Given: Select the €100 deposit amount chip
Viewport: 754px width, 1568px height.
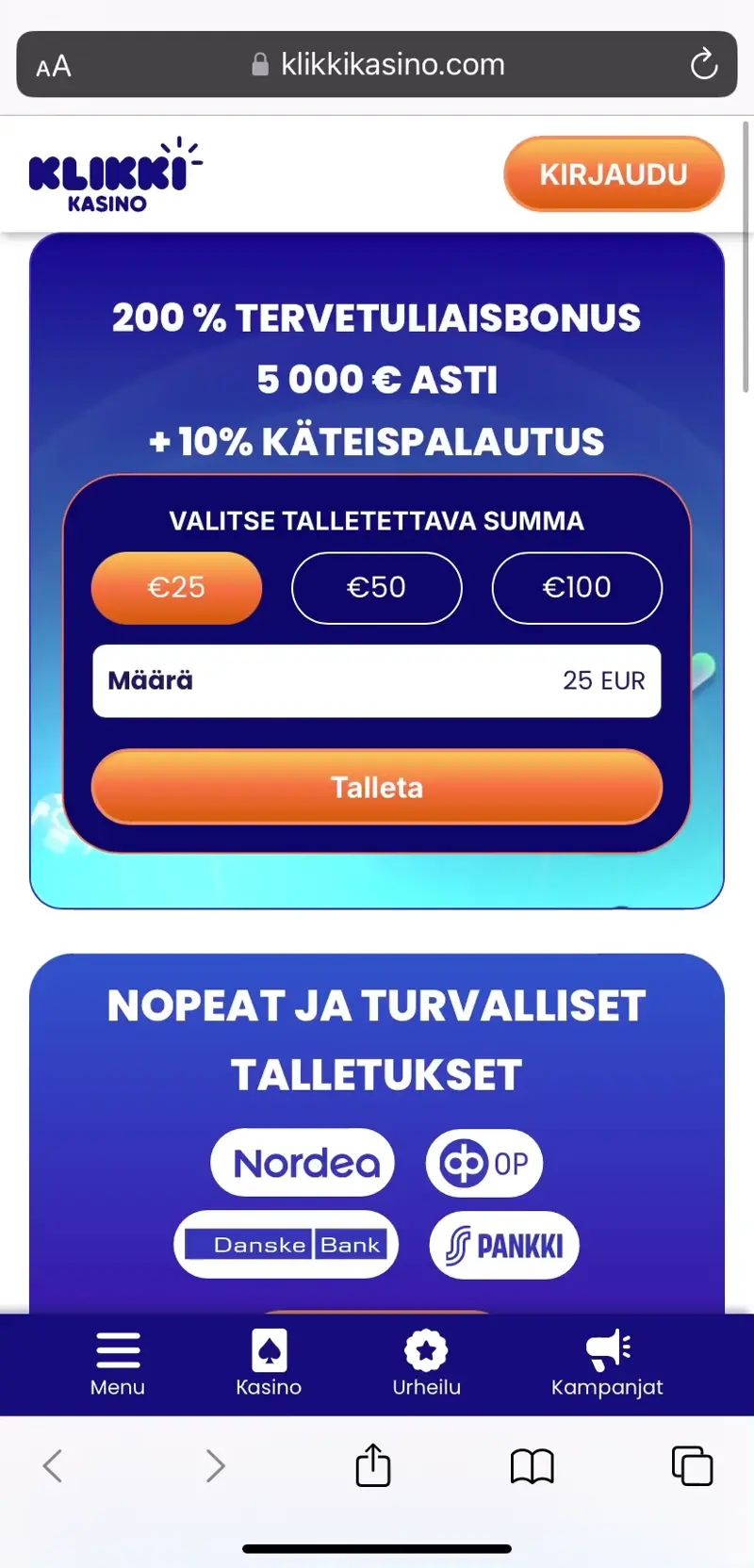Looking at the screenshot, I should tap(577, 588).
